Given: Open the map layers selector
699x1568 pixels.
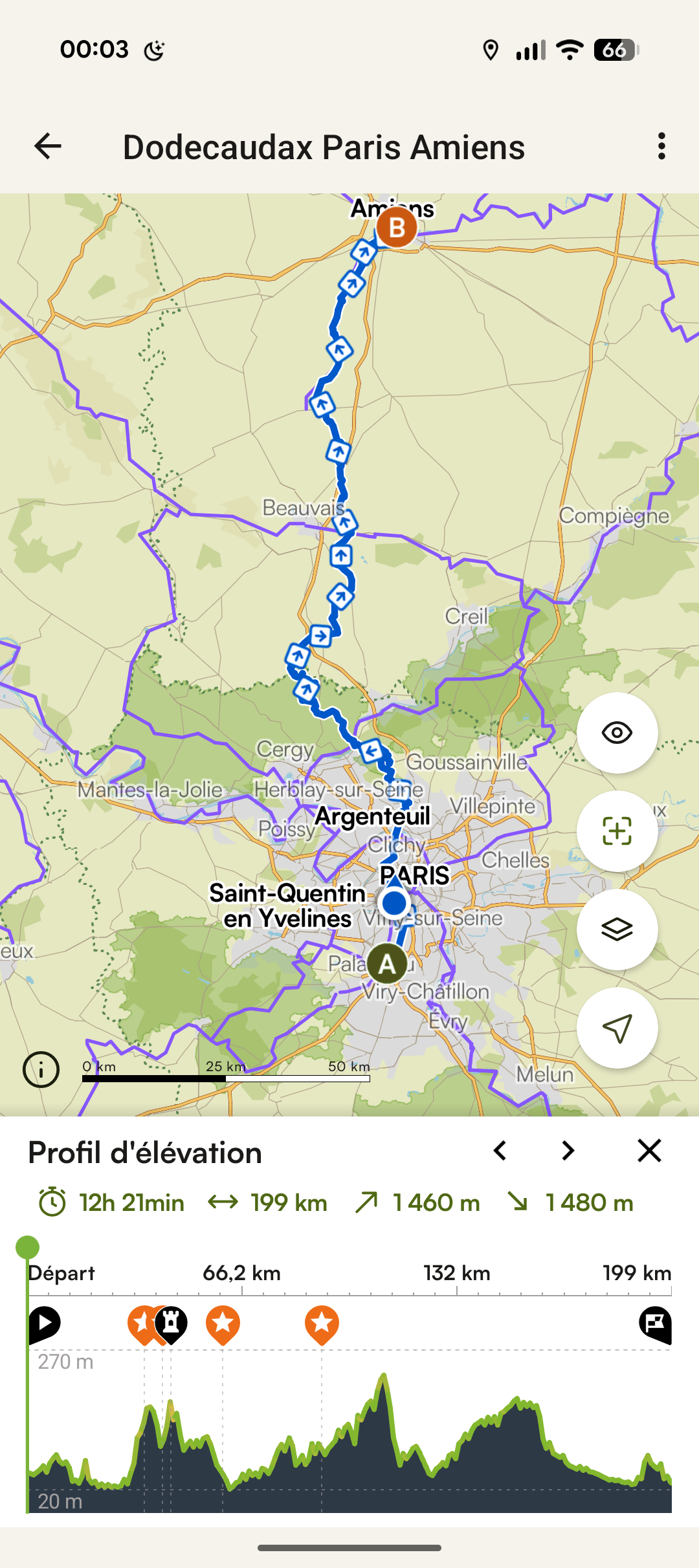Looking at the screenshot, I should click(x=617, y=930).
